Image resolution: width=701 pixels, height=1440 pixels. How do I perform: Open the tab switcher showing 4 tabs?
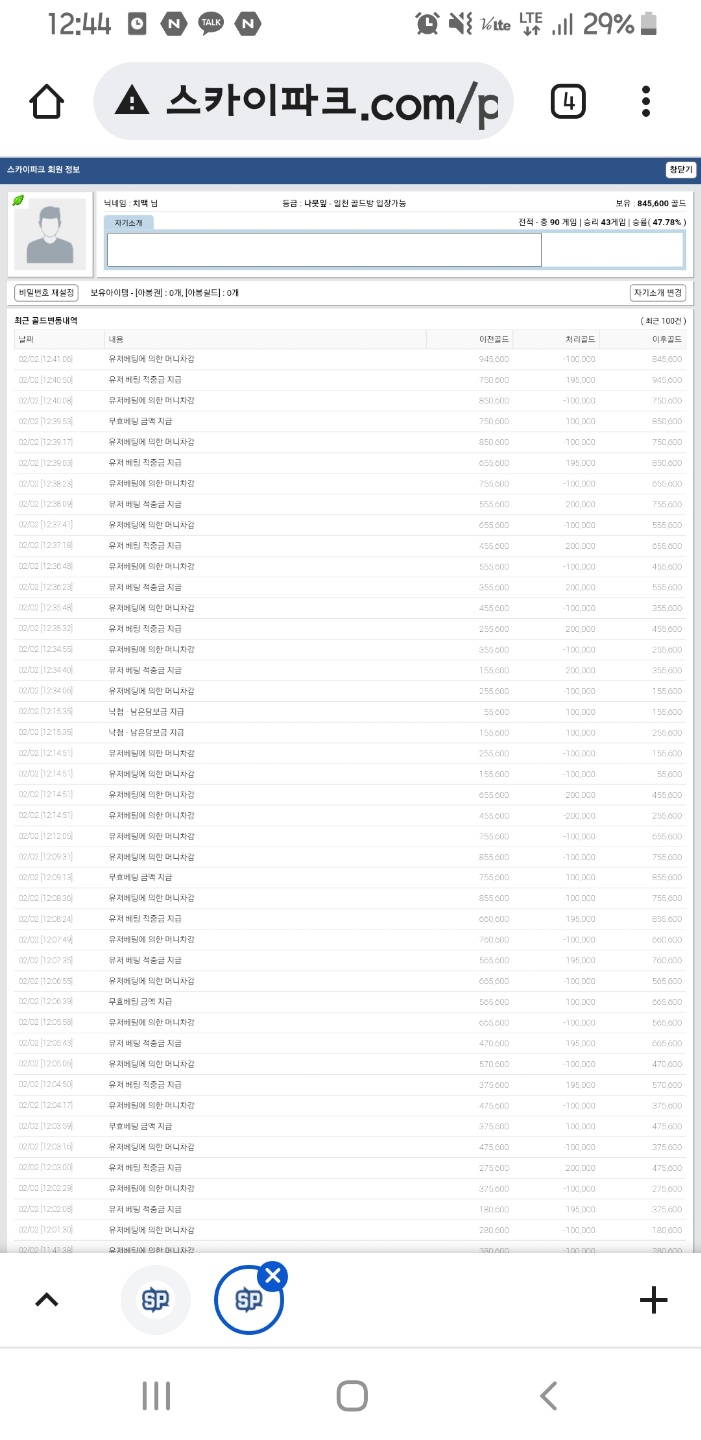[568, 101]
